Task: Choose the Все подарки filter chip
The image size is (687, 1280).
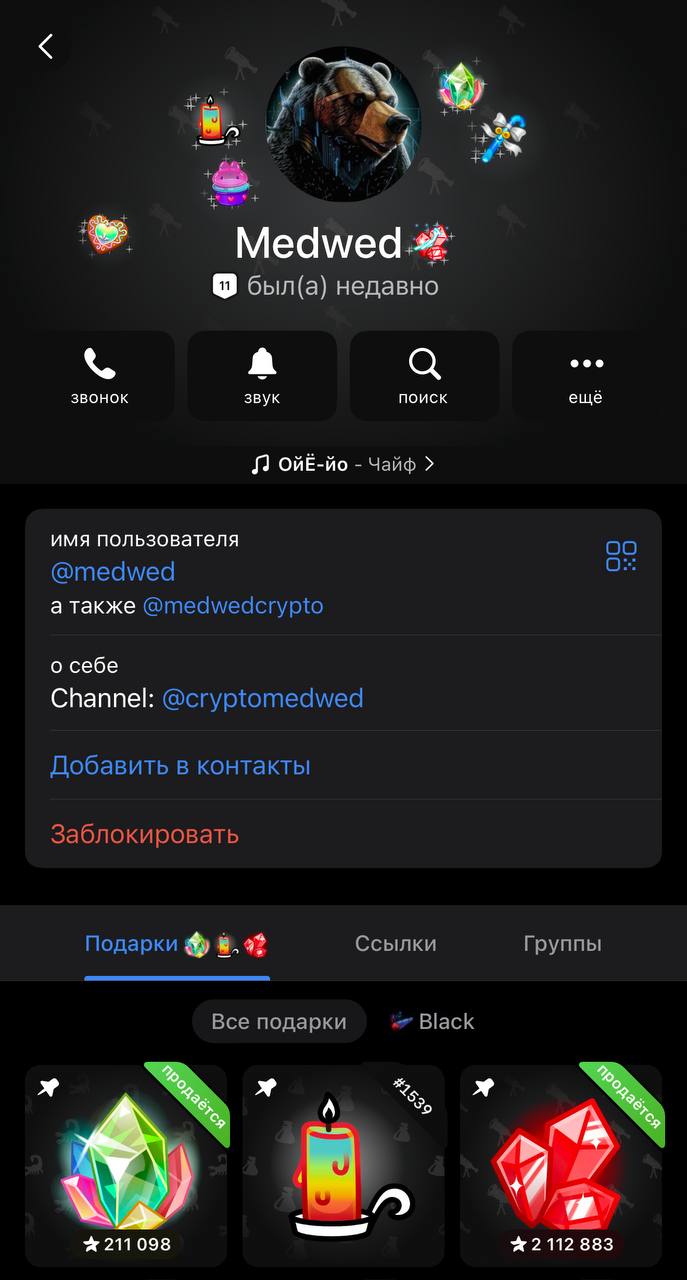Action: [x=279, y=1022]
